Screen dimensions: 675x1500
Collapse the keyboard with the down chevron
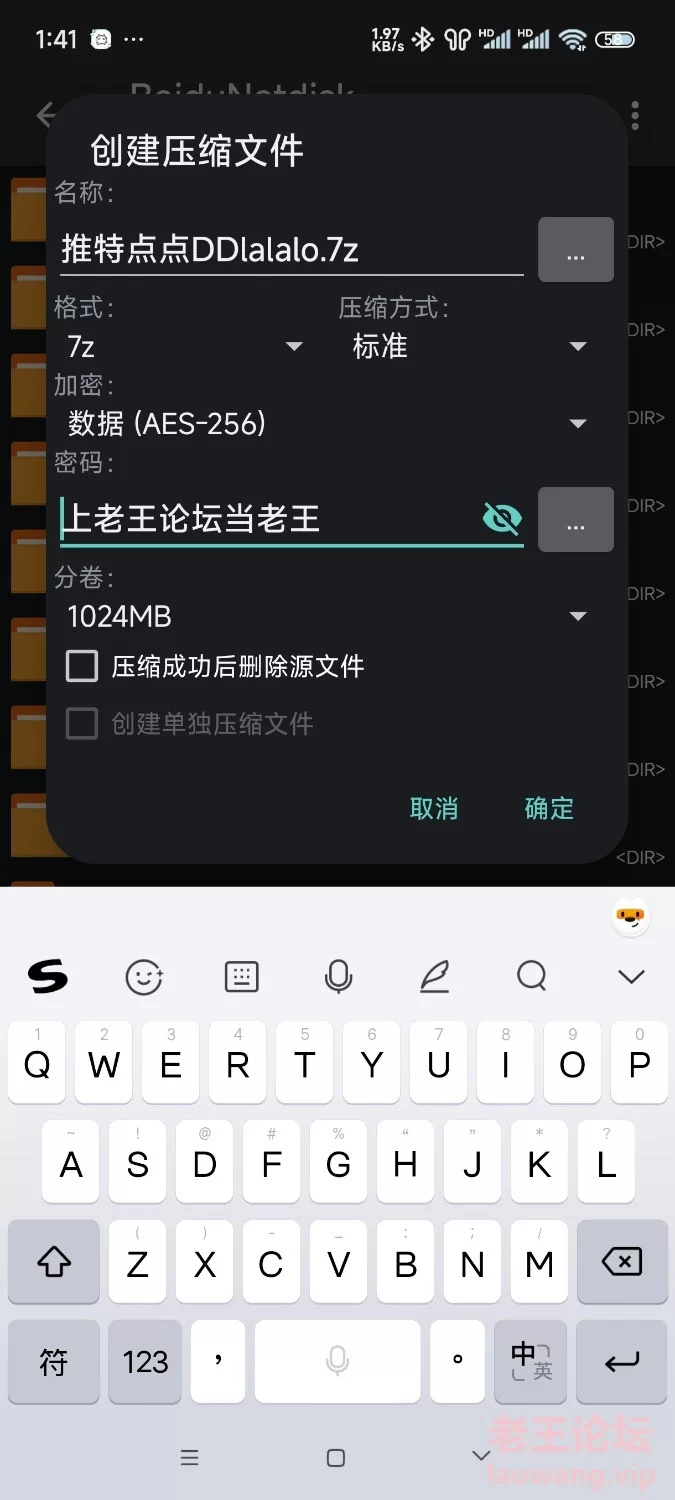point(631,976)
